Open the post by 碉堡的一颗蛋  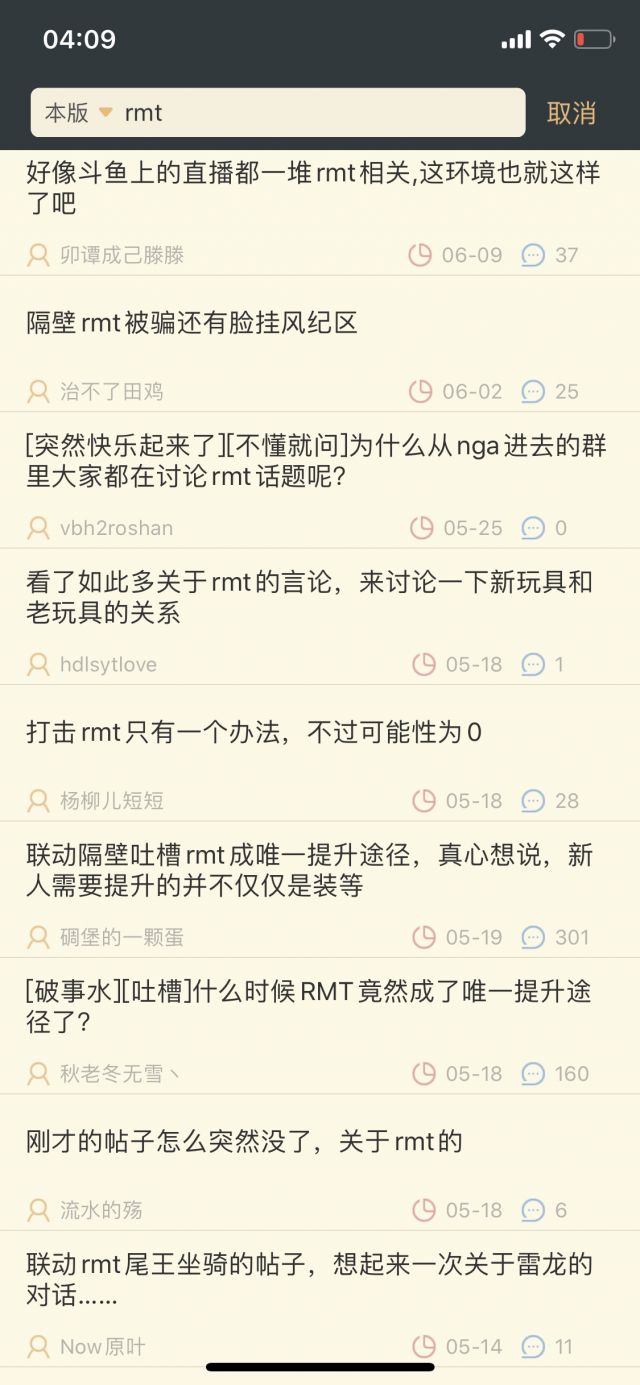click(309, 870)
